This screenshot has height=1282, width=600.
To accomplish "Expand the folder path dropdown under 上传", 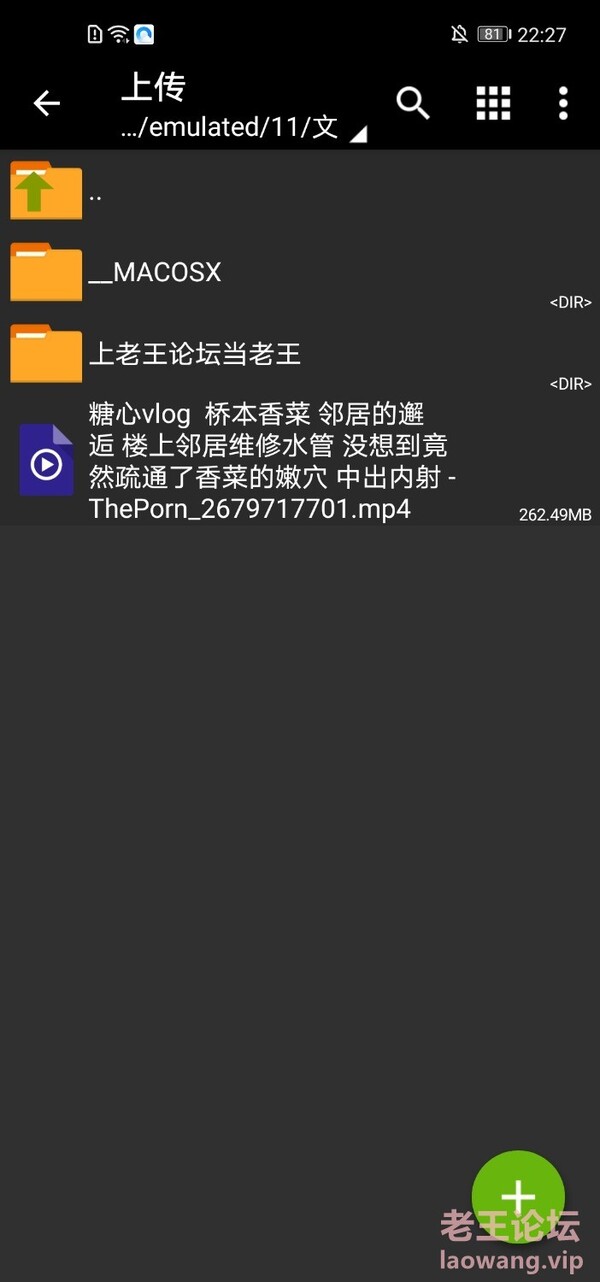I will (x=243, y=129).
